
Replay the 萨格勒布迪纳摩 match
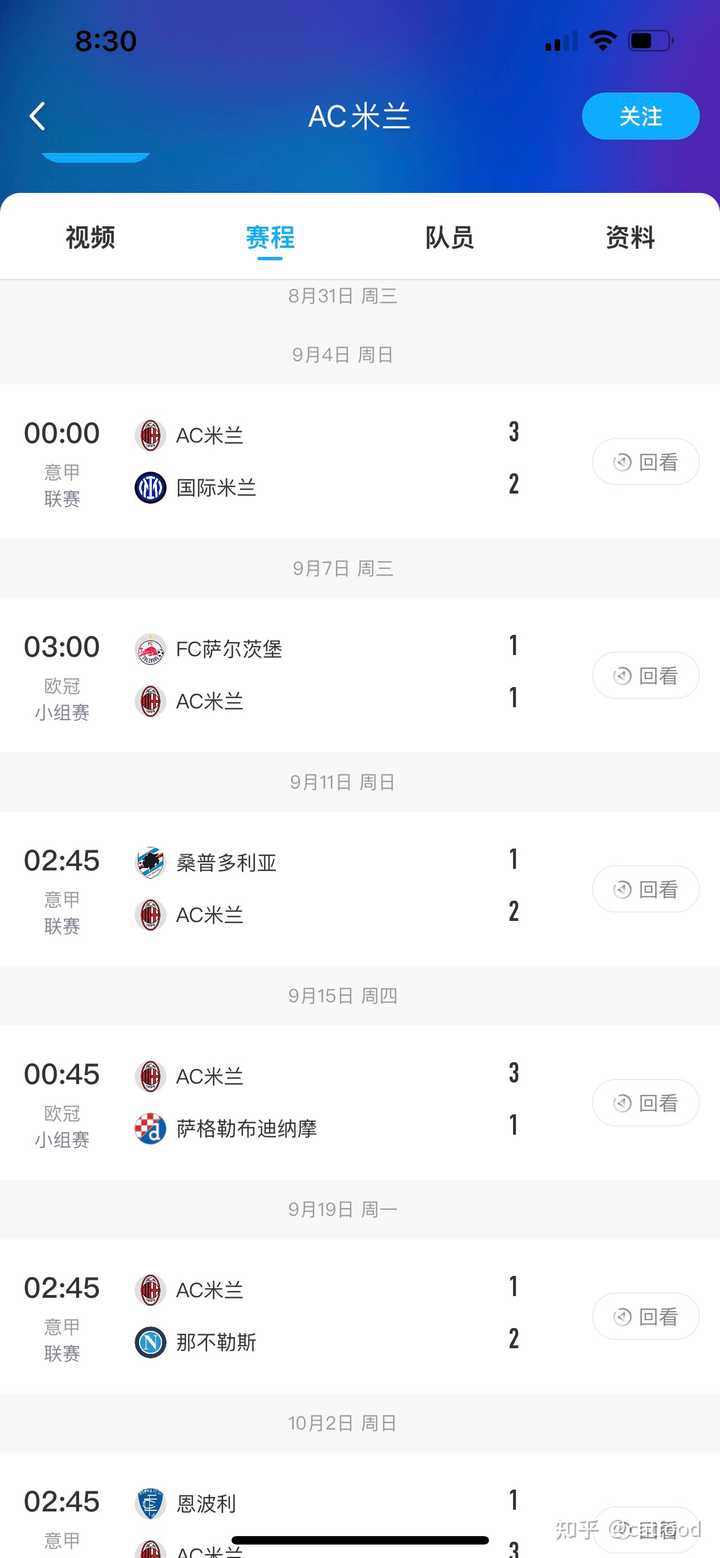[645, 1103]
